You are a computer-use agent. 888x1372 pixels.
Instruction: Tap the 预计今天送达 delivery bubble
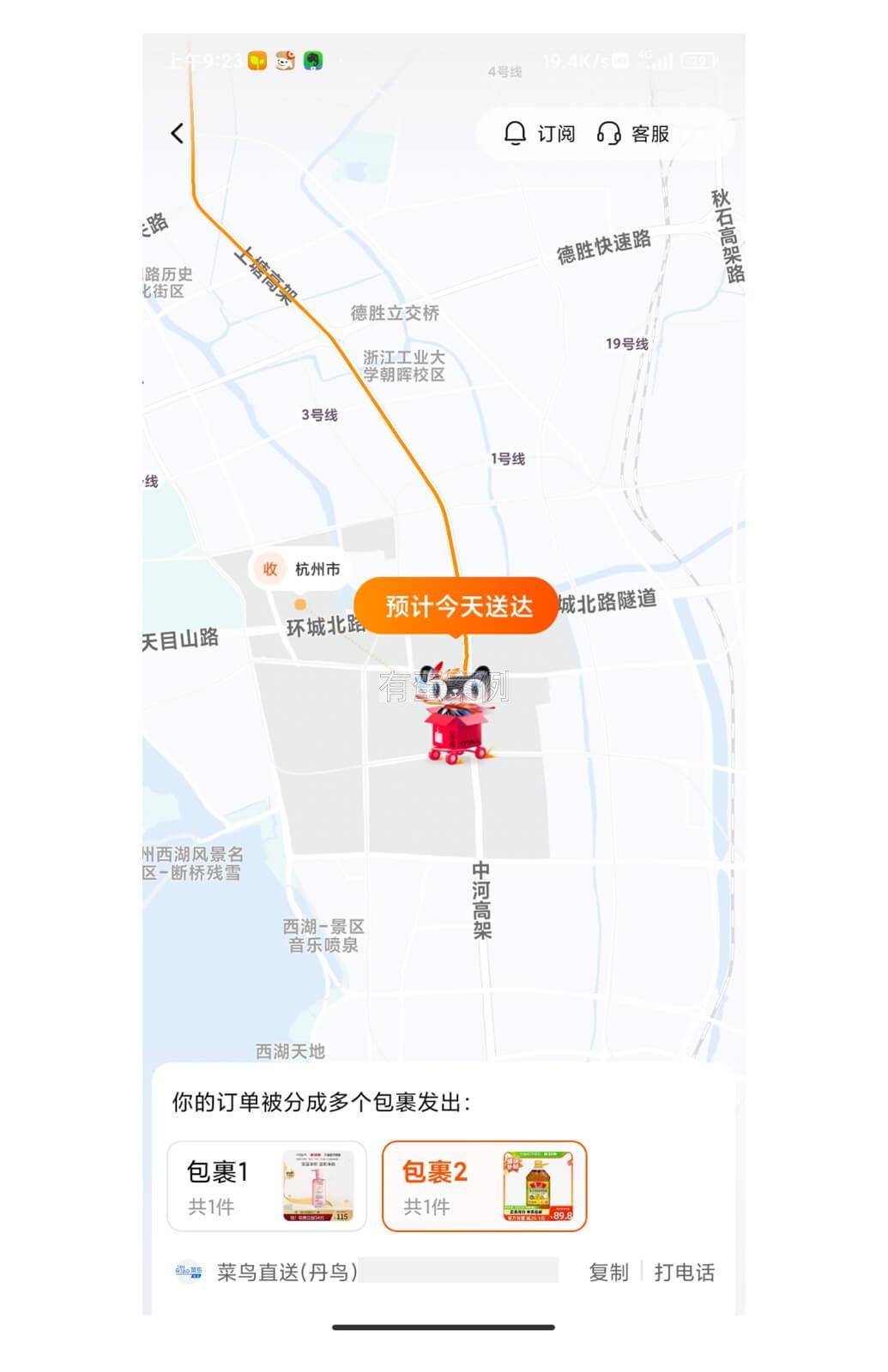[458, 606]
